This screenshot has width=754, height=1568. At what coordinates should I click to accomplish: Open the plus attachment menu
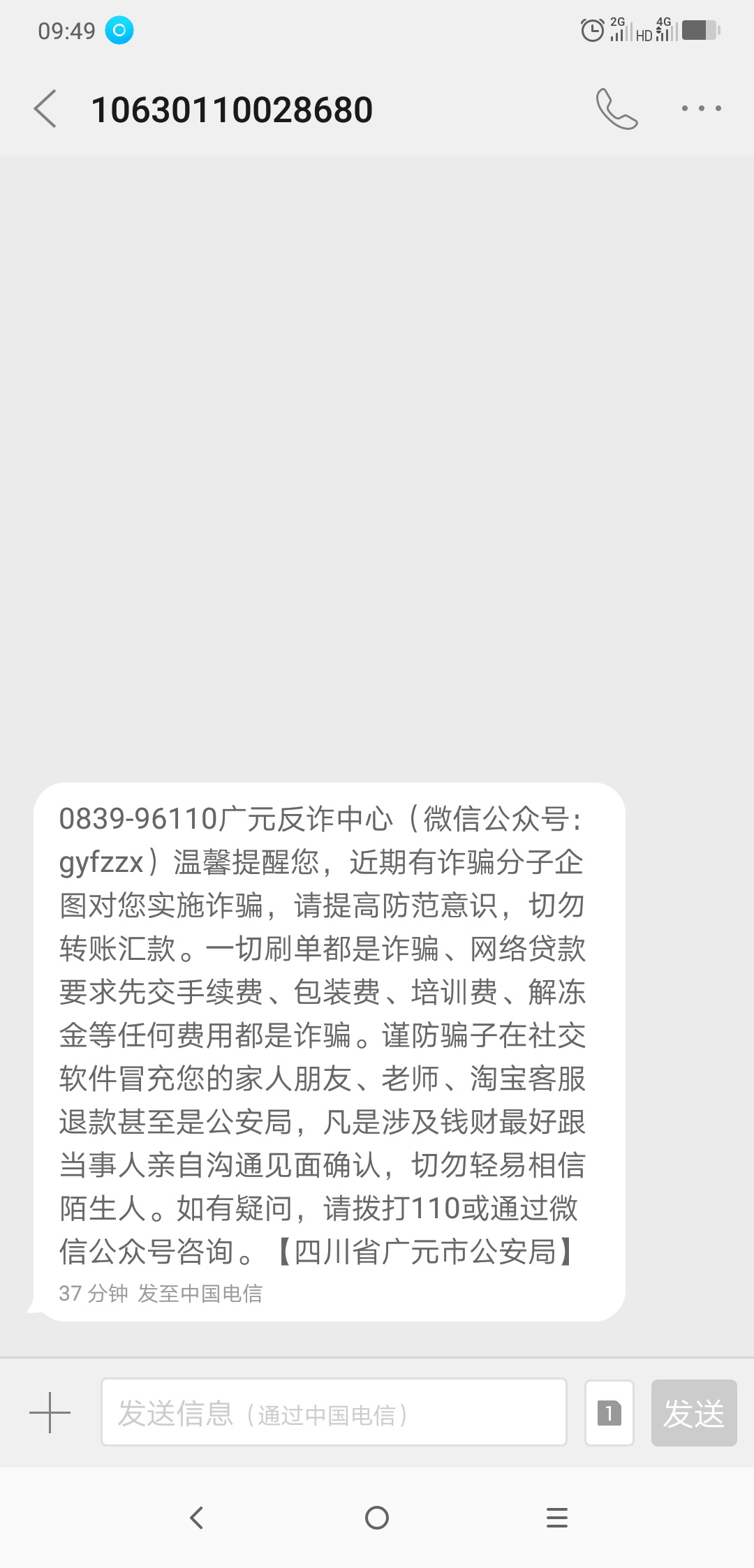pos(50,1412)
